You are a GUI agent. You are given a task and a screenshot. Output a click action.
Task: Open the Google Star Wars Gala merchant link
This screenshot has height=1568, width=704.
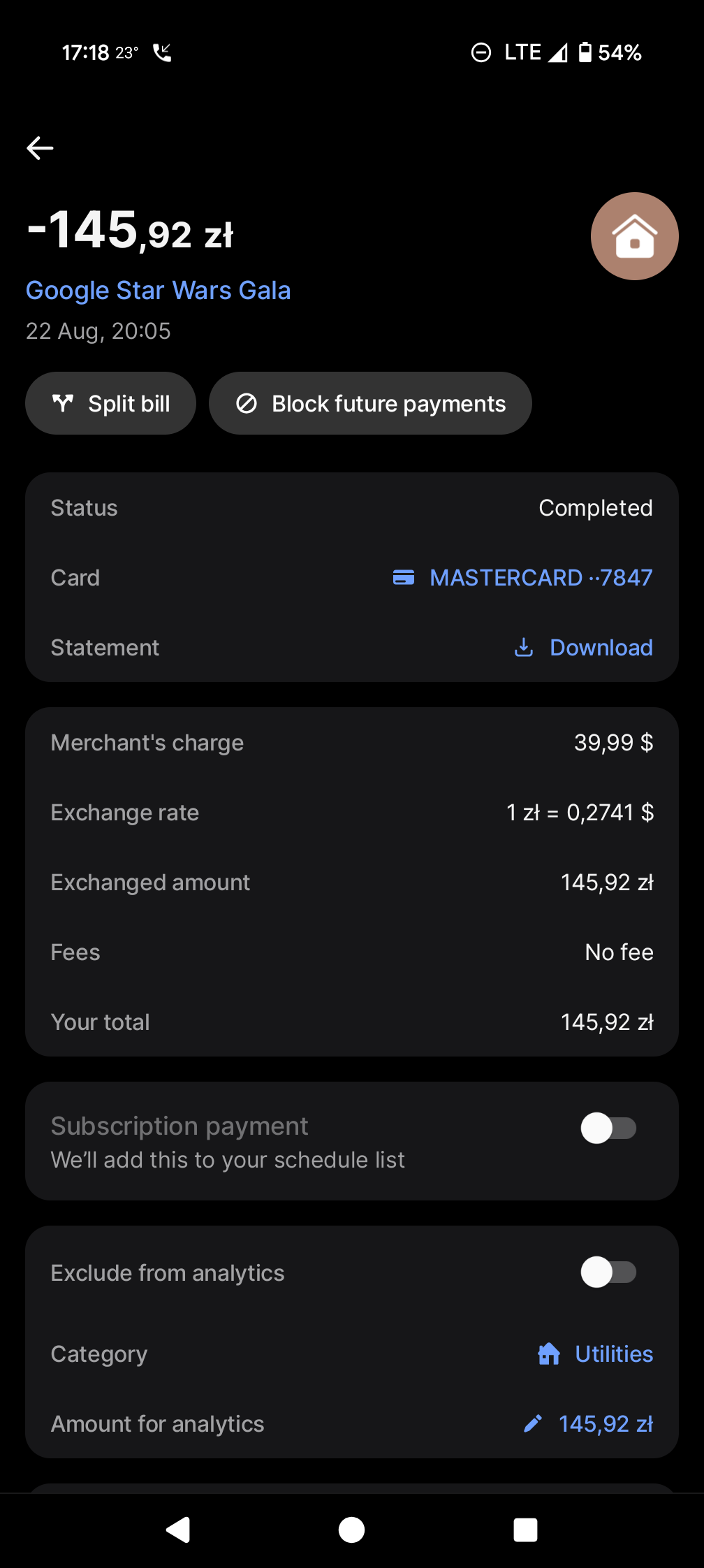[x=158, y=290]
